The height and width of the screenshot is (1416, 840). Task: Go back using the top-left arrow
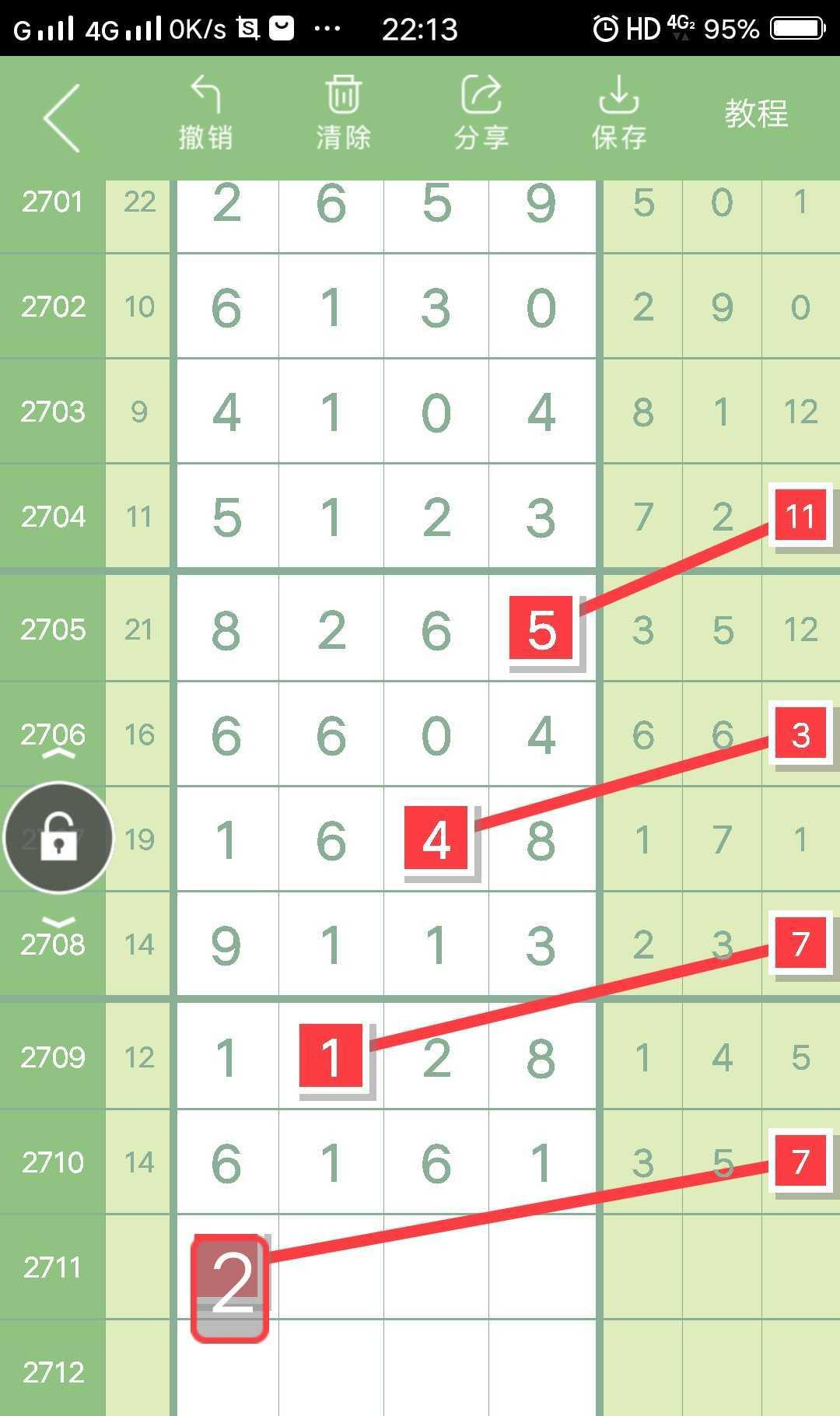62,117
